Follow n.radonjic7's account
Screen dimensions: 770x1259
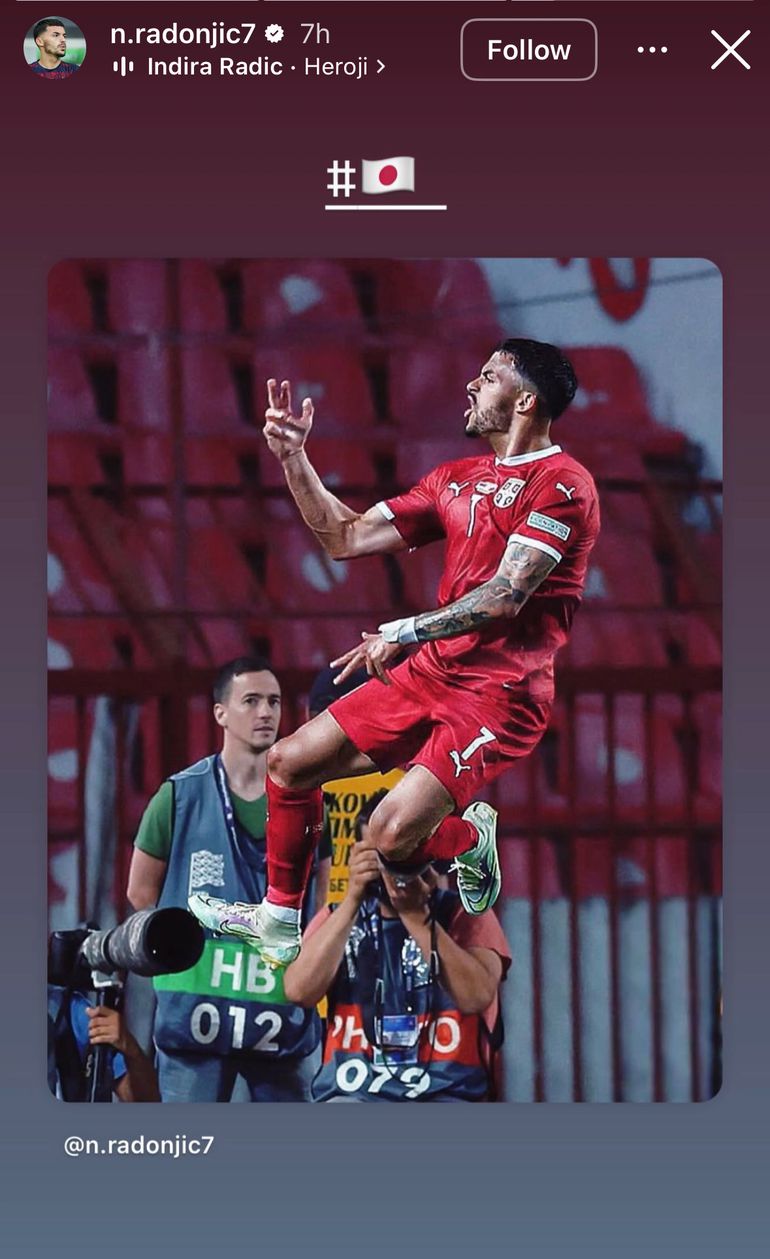pos(528,50)
